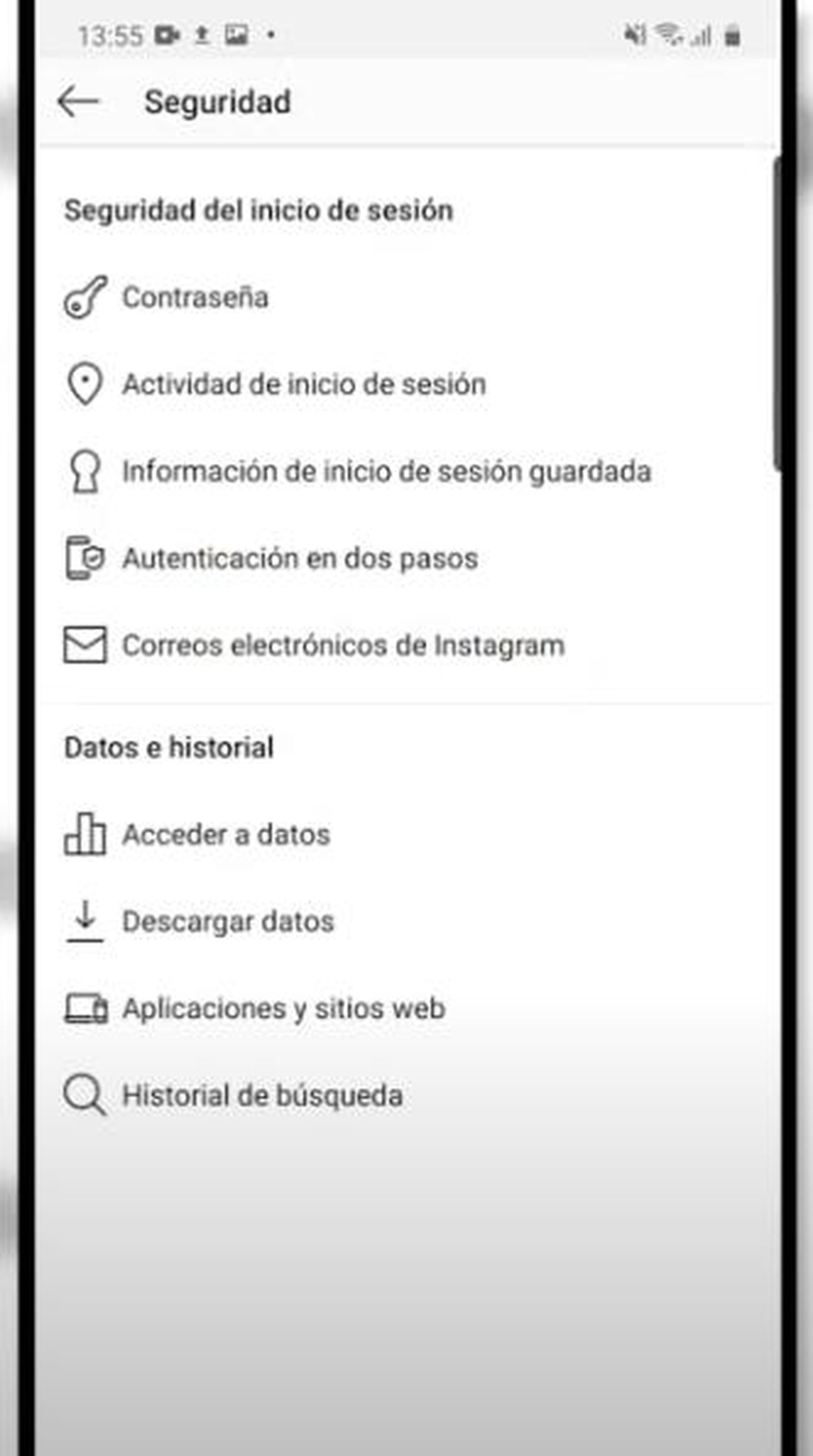The height and width of the screenshot is (1456, 813).
Task: Open Contraseña settings
Action: pos(197,299)
